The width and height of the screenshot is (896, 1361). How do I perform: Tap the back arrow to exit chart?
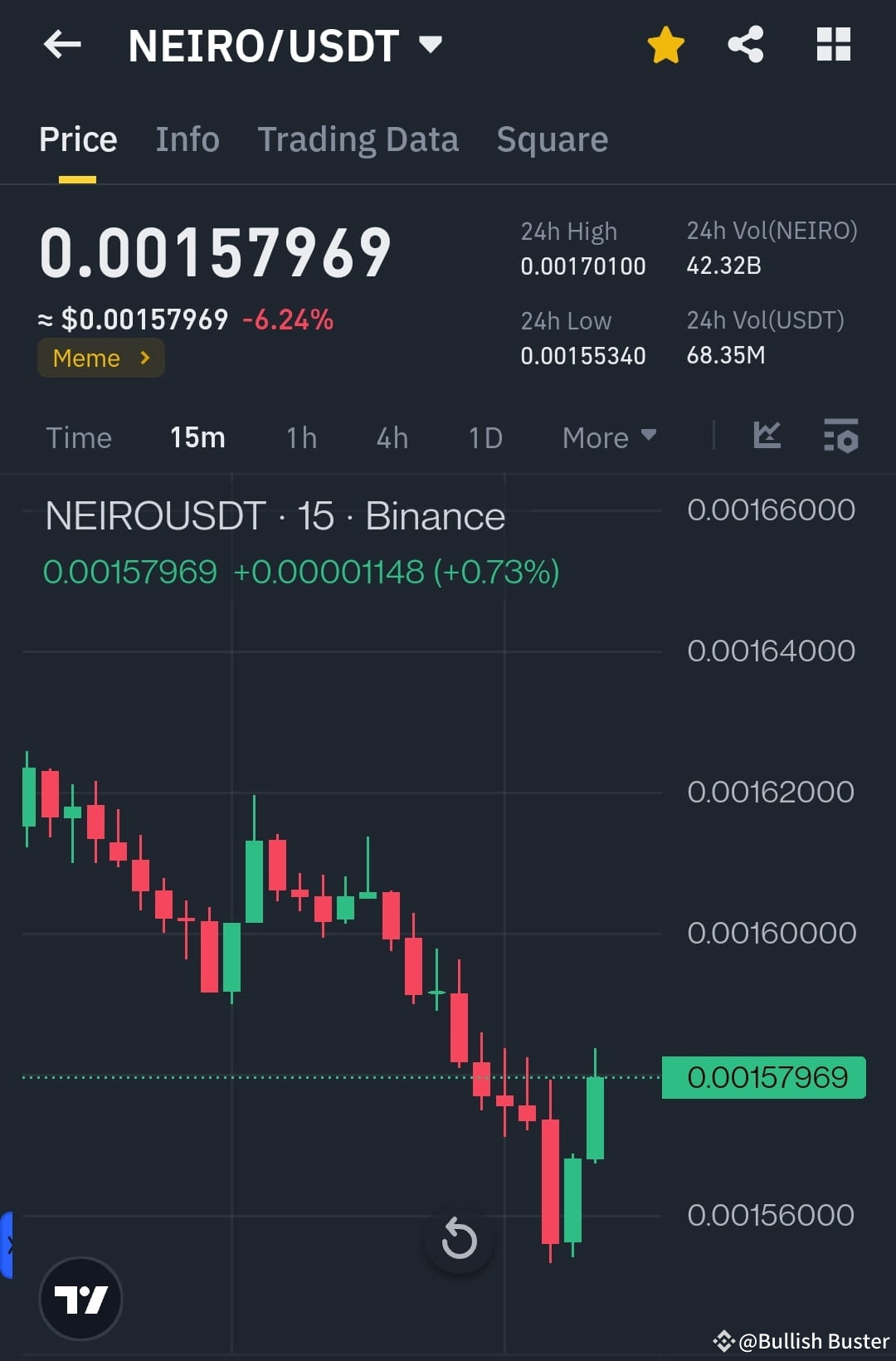tap(62, 46)
